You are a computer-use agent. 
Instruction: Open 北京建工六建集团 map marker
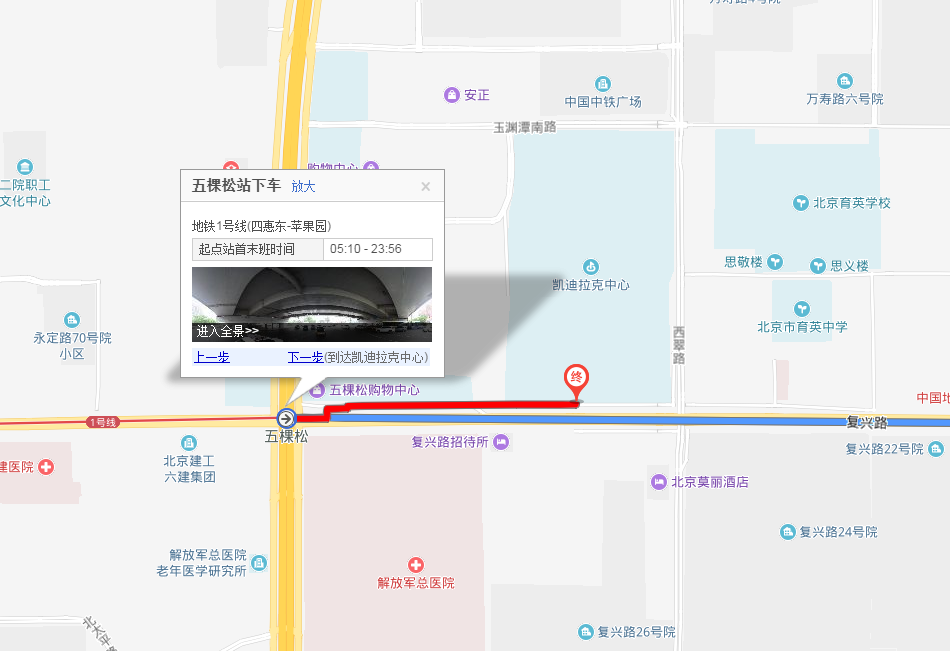189,443
